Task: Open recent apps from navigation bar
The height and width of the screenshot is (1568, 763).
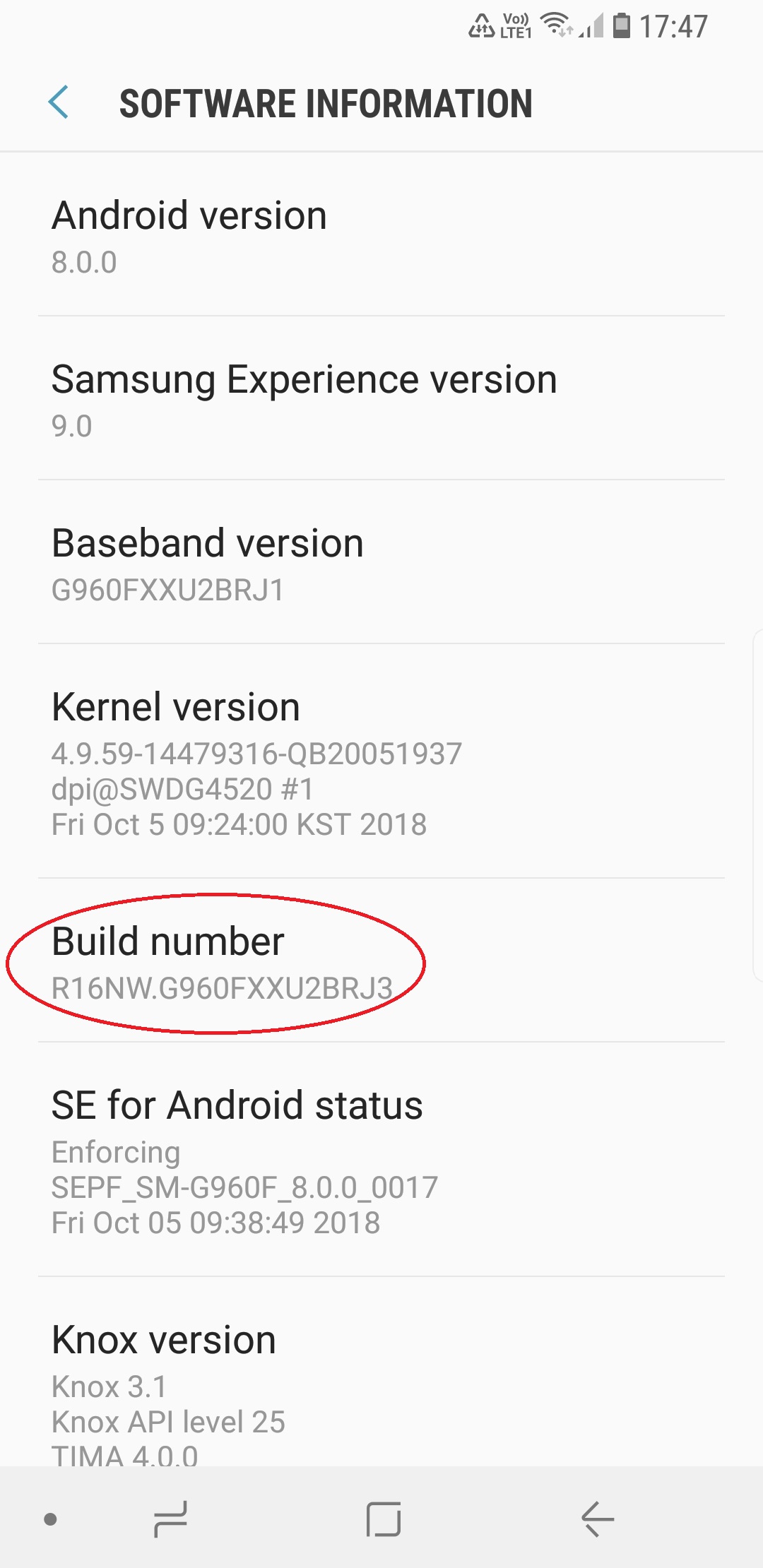Action: pos(170,1519)
